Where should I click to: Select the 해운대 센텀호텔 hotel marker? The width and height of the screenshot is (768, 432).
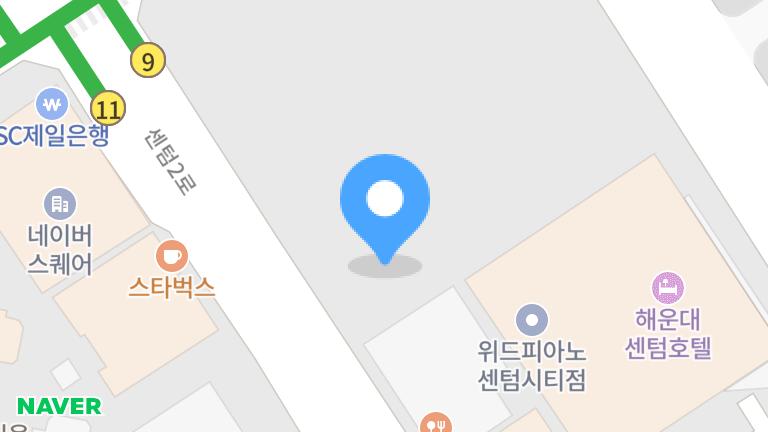click(667, 288)
